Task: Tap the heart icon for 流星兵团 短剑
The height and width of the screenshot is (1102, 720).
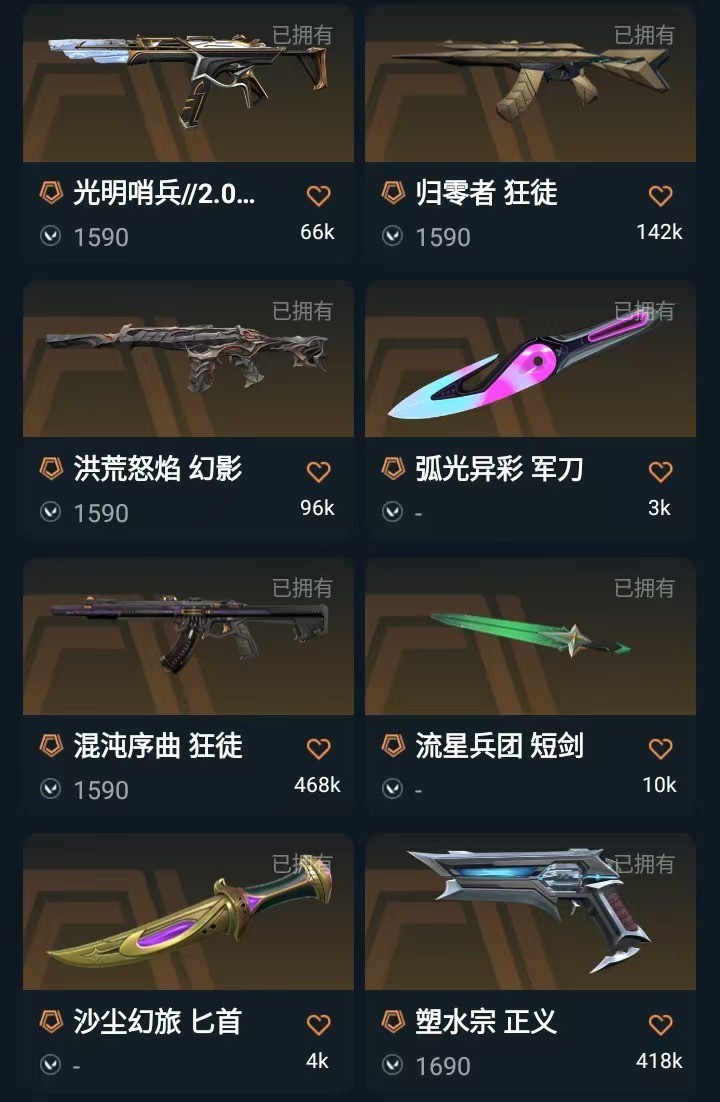Action: coord(660,749)
